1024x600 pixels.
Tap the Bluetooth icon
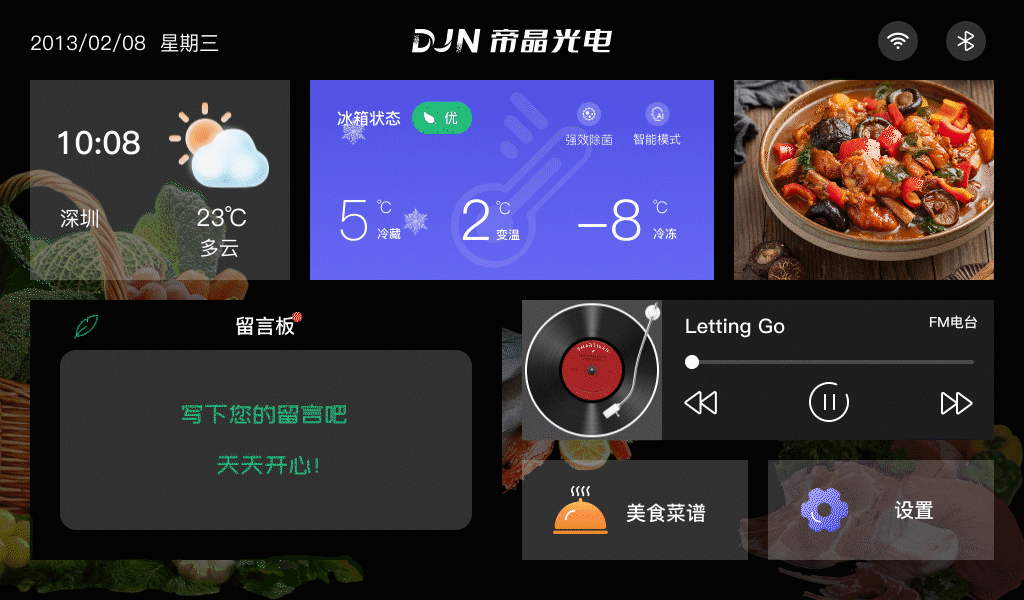click(x=966, y=41)
